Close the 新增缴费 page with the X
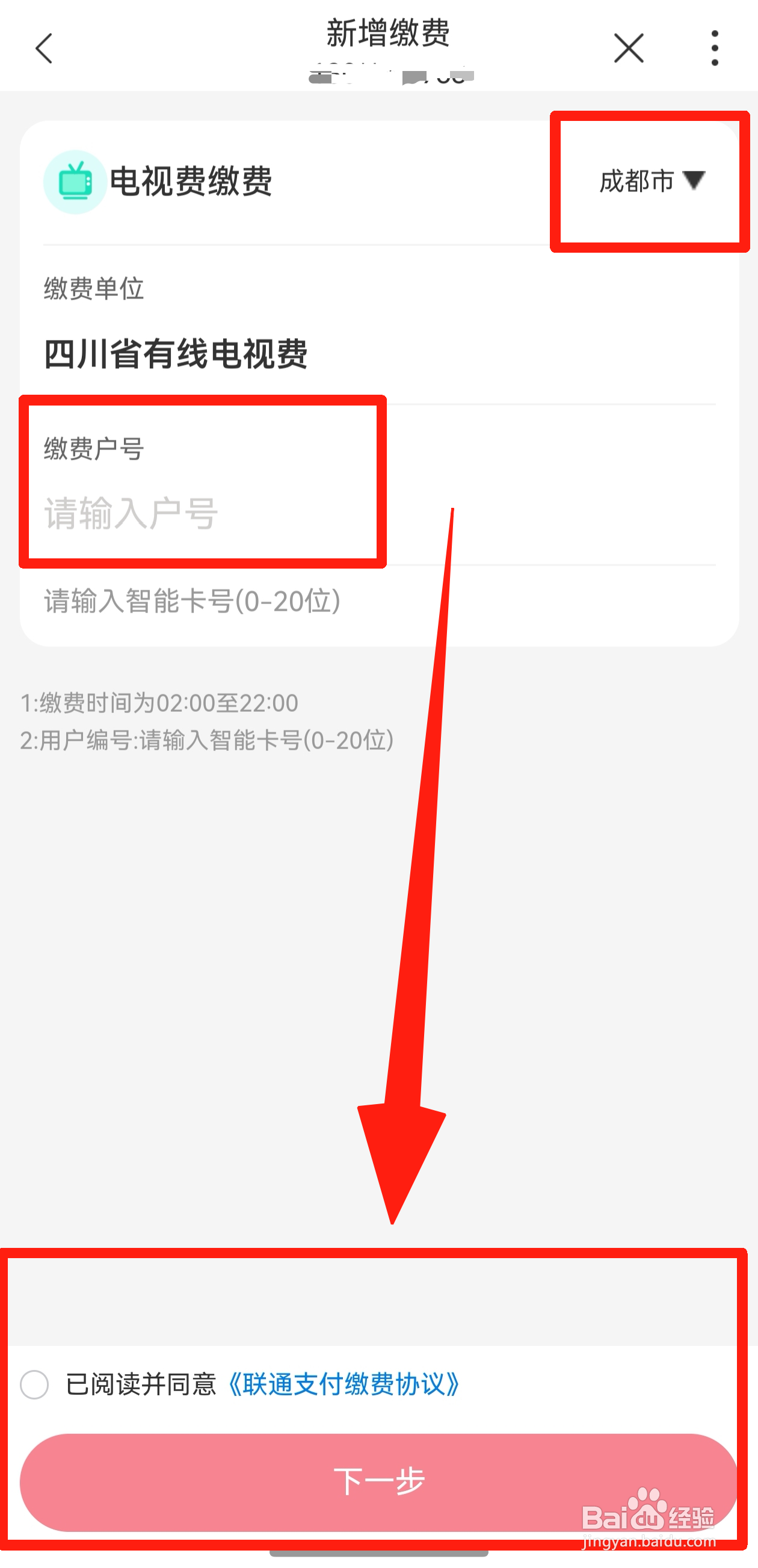This screenshot has width=758, height=1568. click(628, 48)
